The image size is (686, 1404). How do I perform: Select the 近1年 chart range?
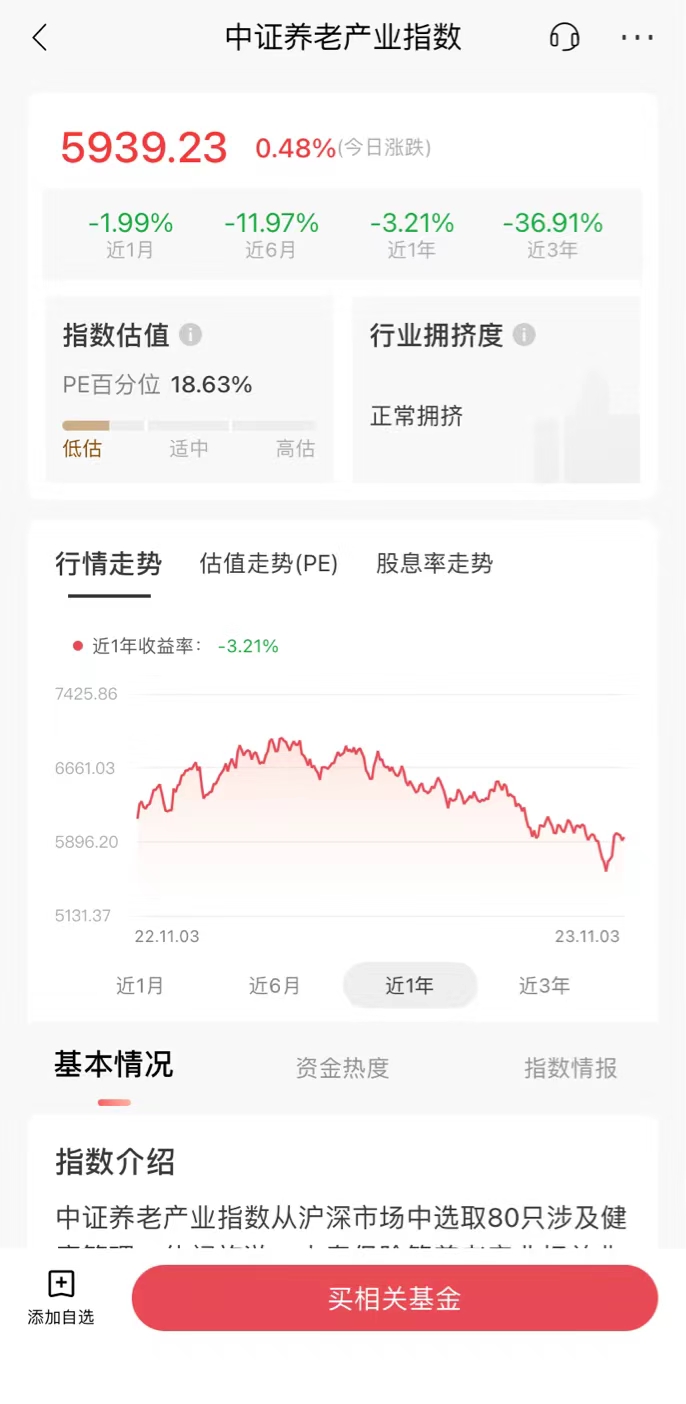coord(410,986)
